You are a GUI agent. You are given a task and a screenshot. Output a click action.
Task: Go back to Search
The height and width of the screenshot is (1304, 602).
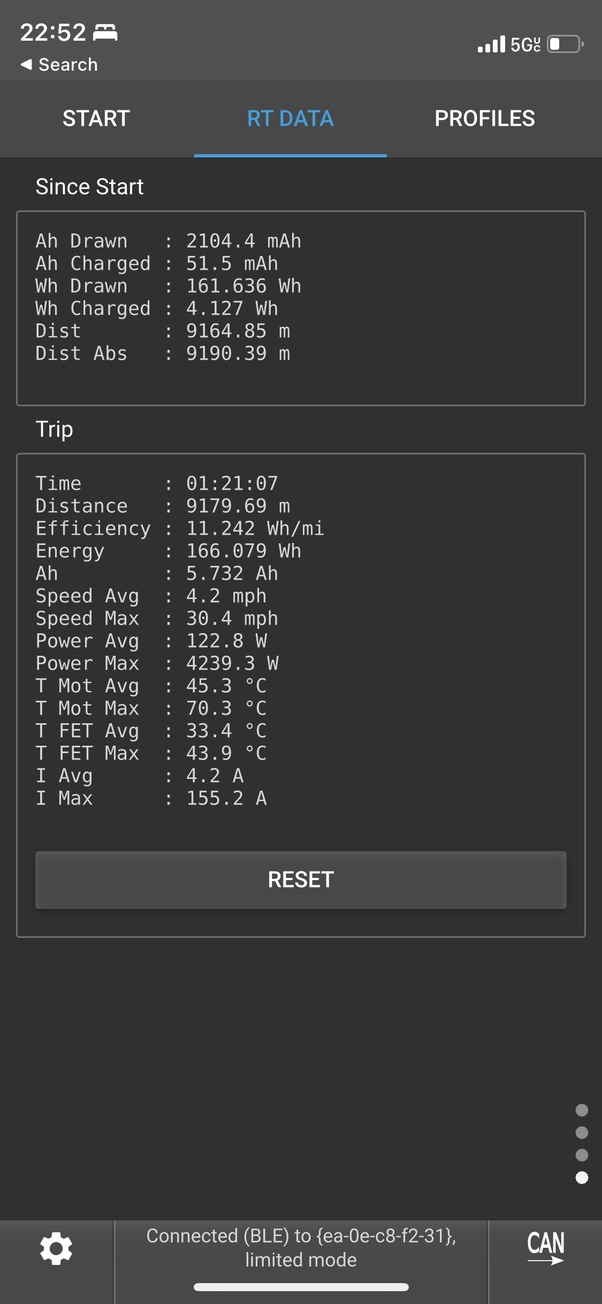point(59,65)
